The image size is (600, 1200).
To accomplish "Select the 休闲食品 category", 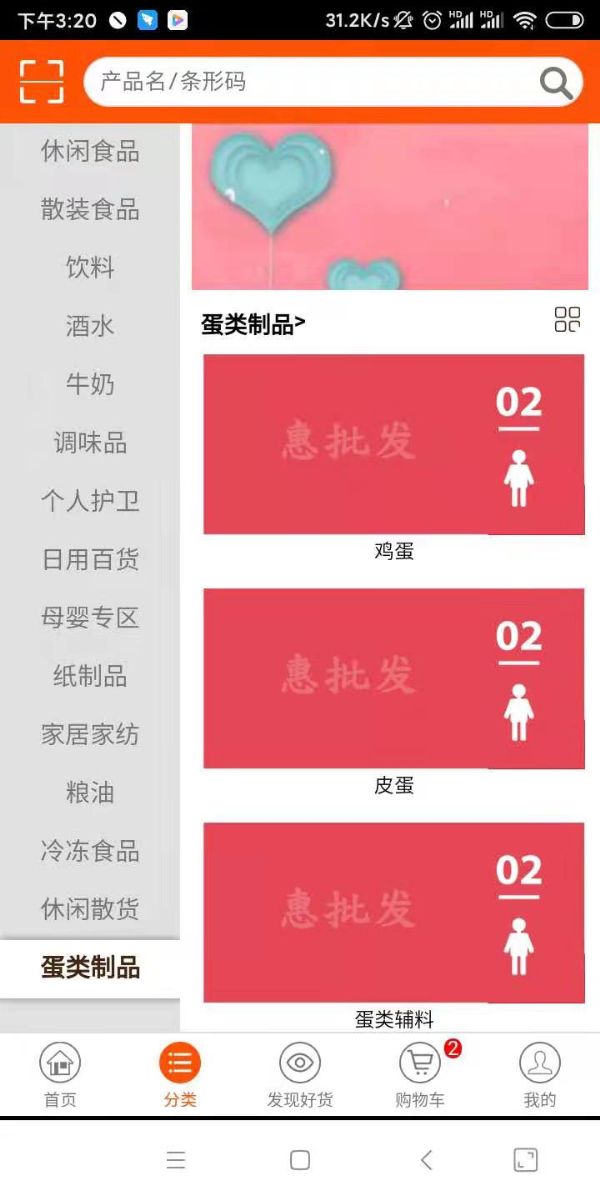I will tap(90, 152).
